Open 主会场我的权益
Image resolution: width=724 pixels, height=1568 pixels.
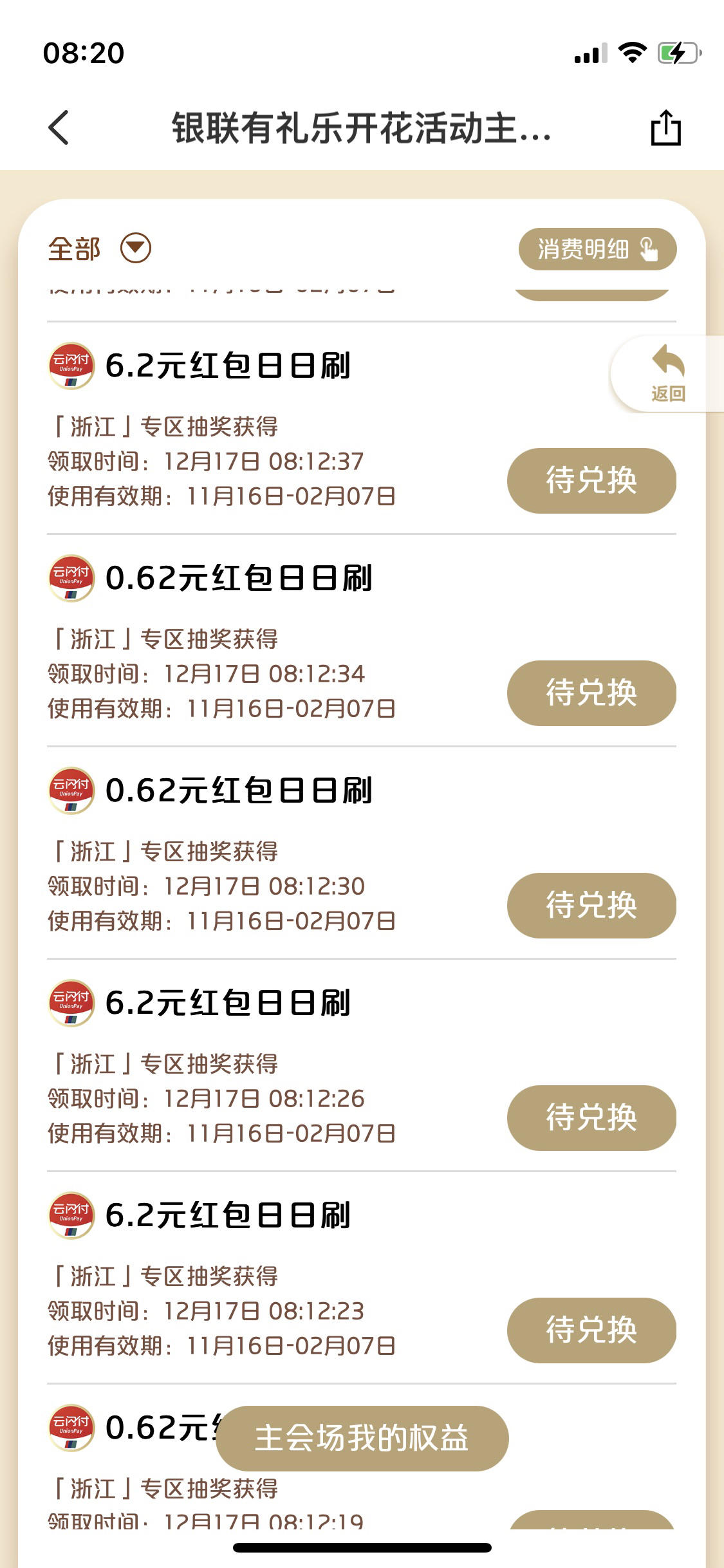click(362, 1439)
